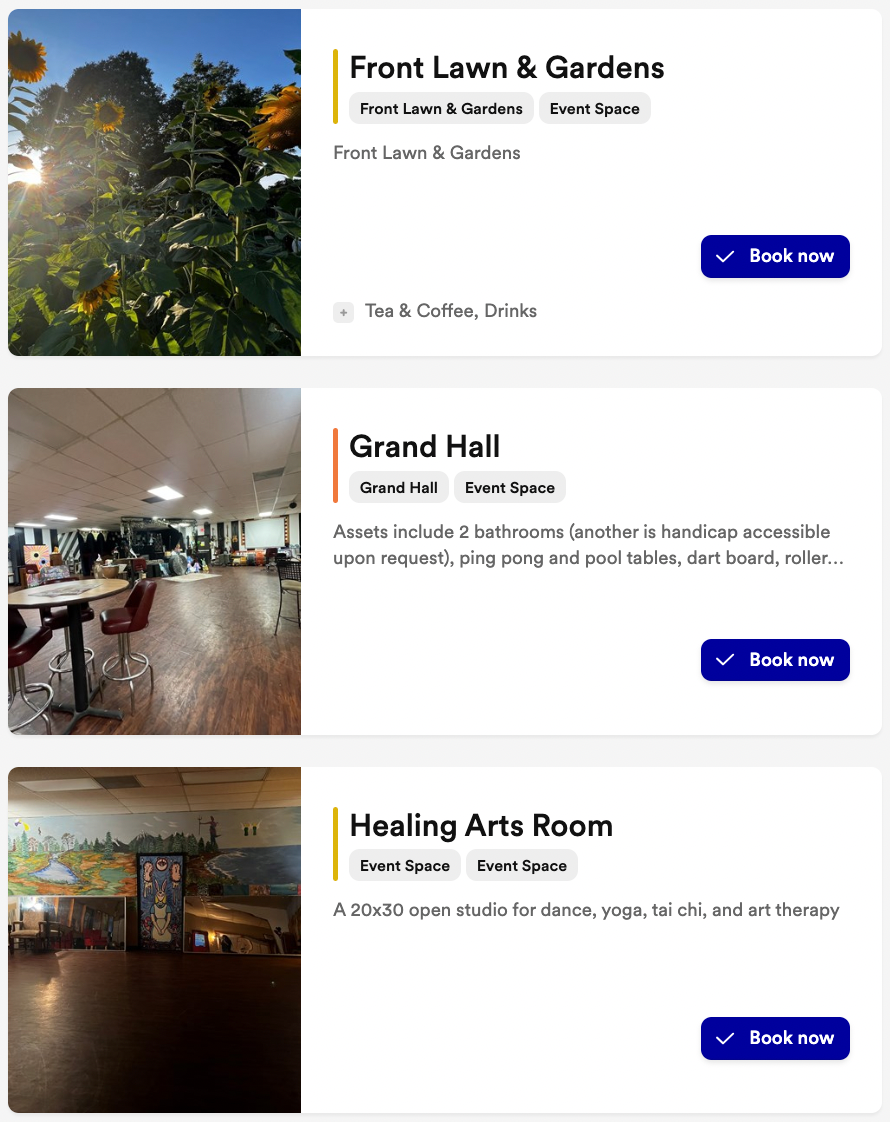Viewport: 890px width, 1122px height.
Task: Select the Event Space chip under Grand Hall
Action: click(510, 488)
